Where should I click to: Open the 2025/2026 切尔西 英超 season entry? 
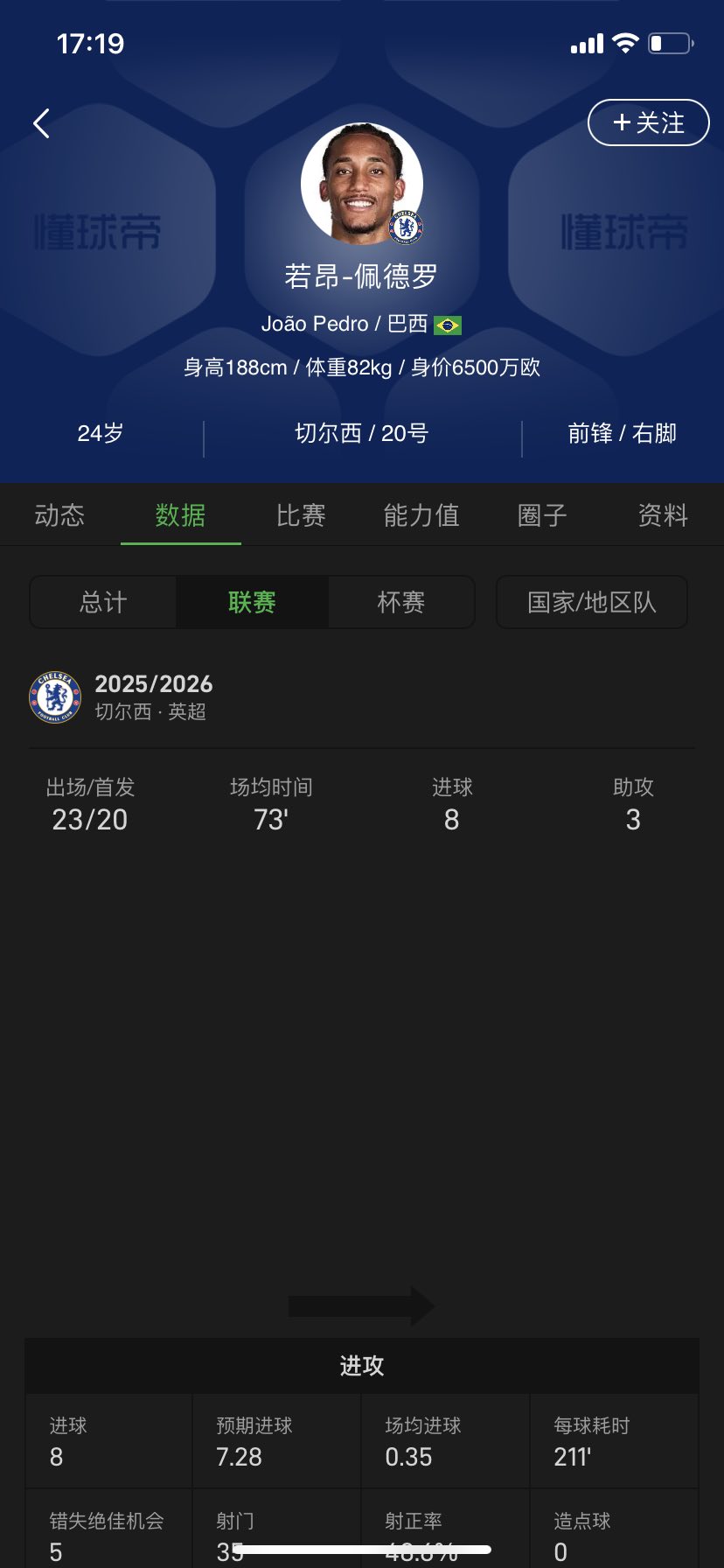click(153, 696)
